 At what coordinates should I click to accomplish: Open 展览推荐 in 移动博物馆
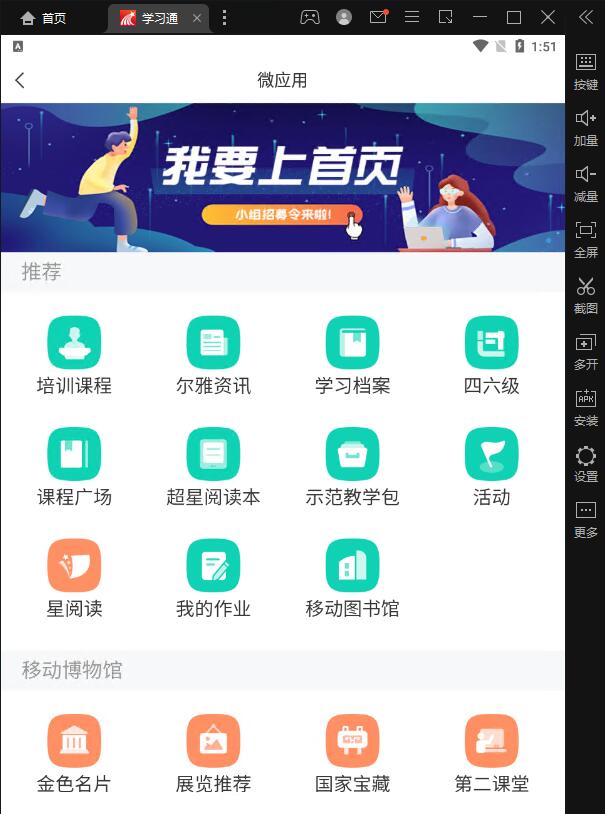213,741
